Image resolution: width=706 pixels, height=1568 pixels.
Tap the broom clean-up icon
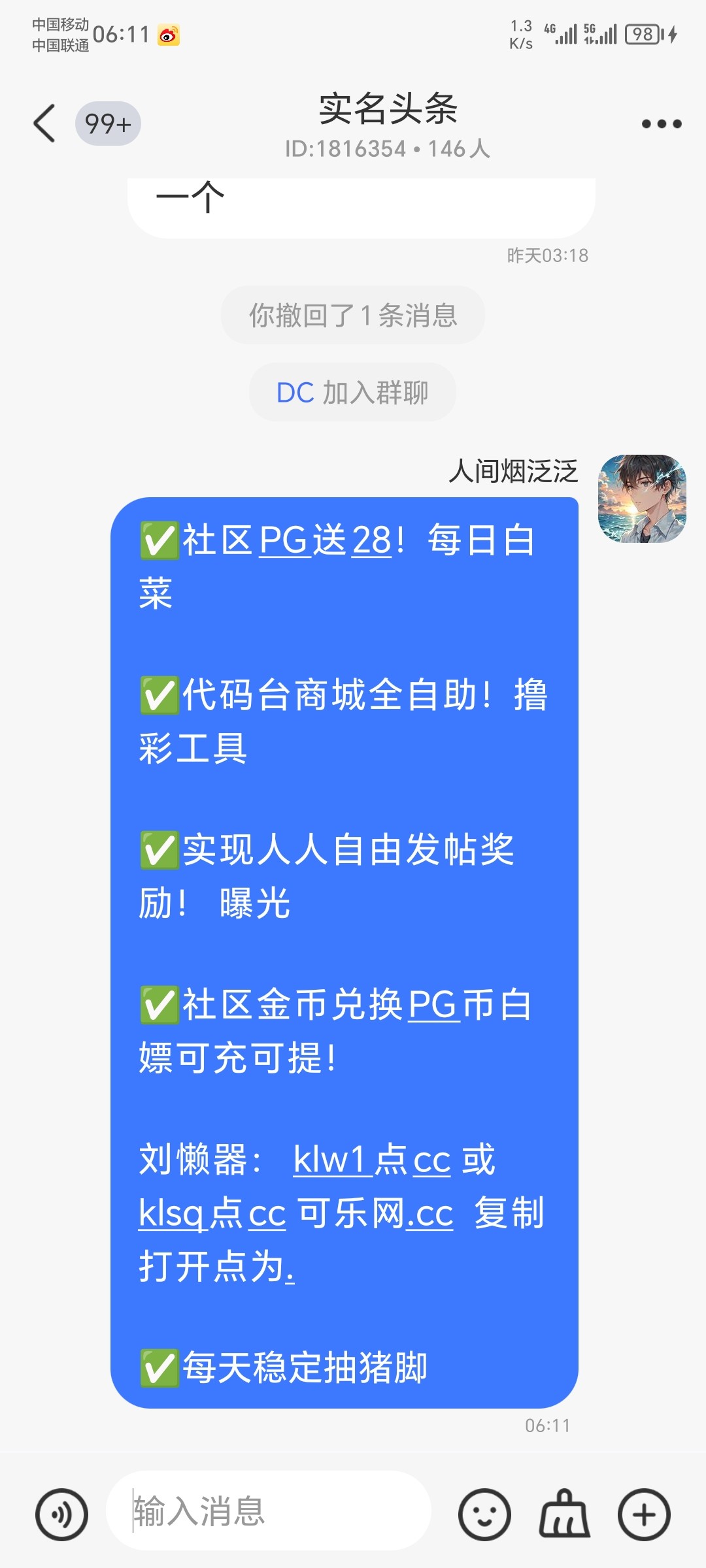pyautogui.click(x=564, y=1514)
